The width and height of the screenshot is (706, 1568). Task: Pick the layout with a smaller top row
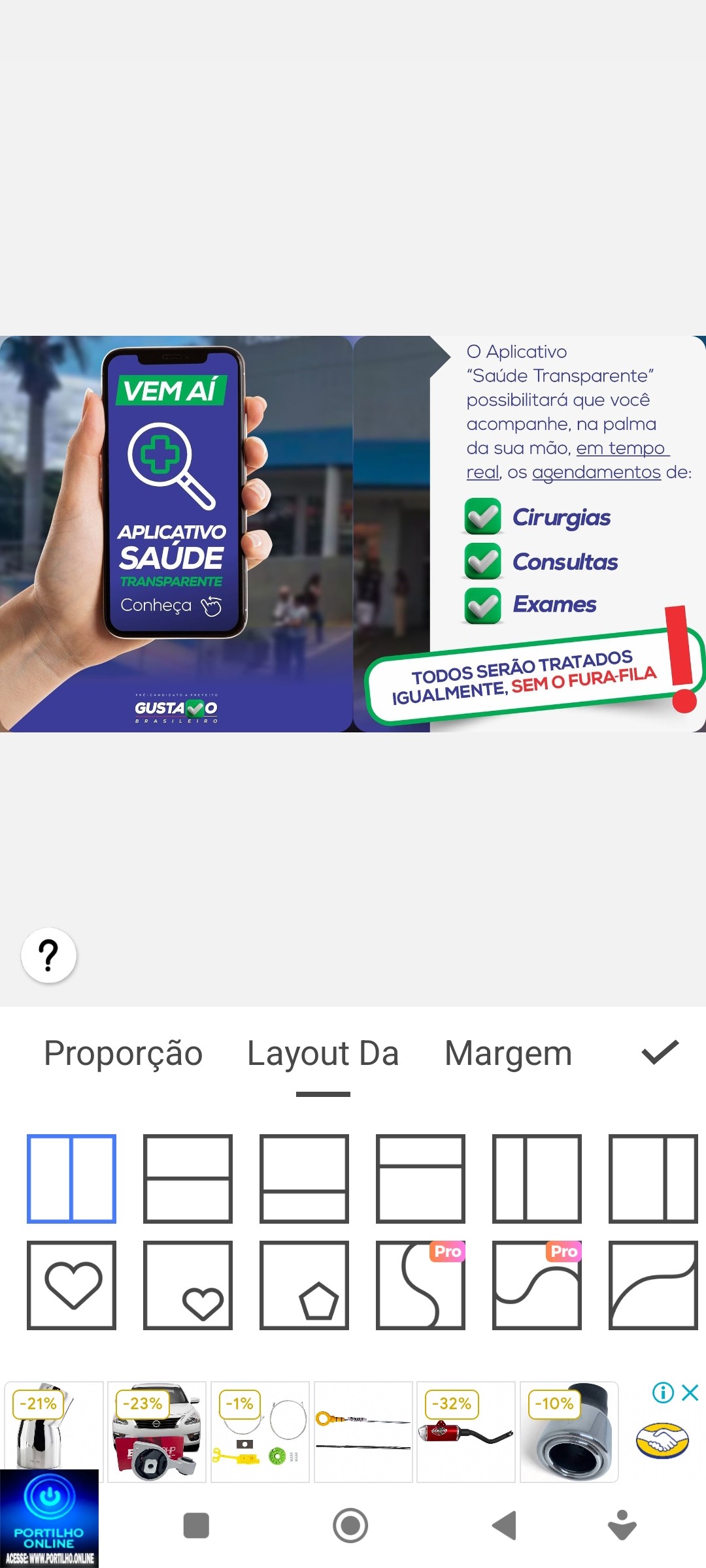(420, 1178)
